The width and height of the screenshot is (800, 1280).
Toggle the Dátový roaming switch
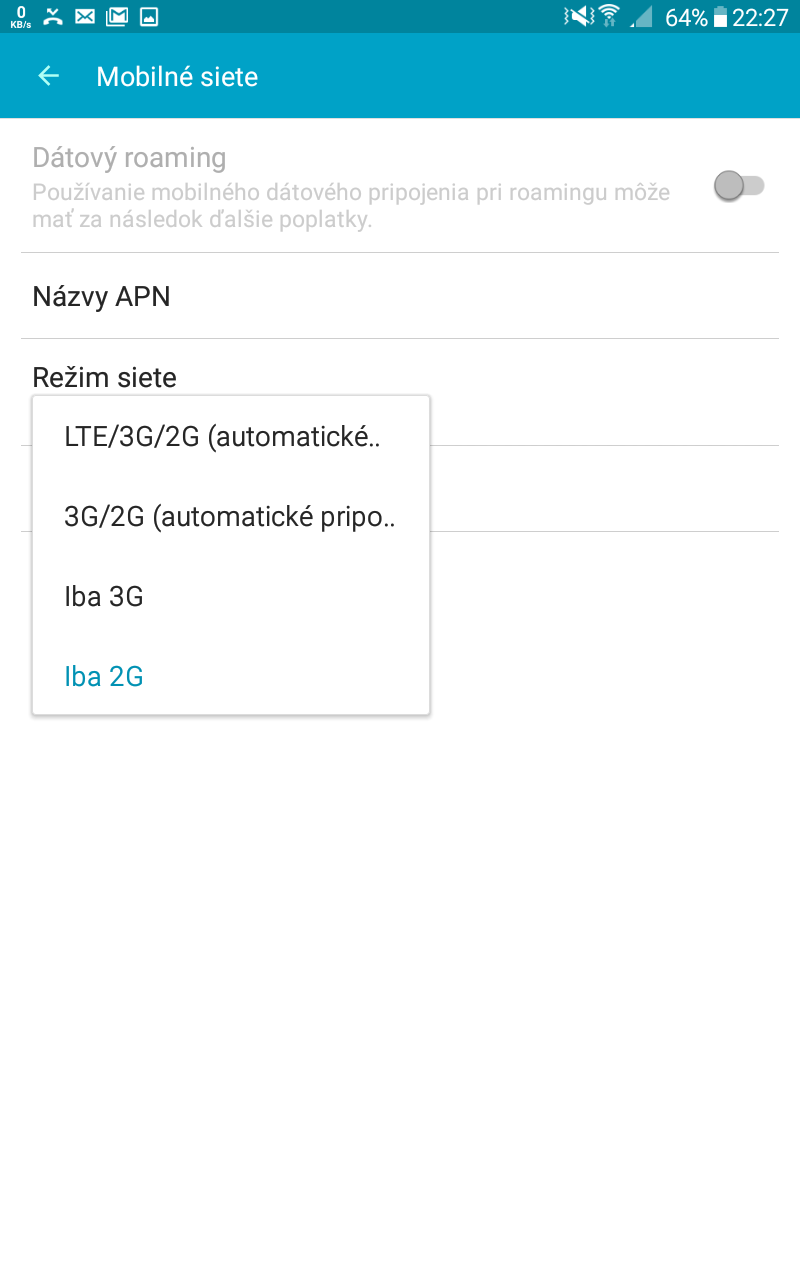(739, 185)
